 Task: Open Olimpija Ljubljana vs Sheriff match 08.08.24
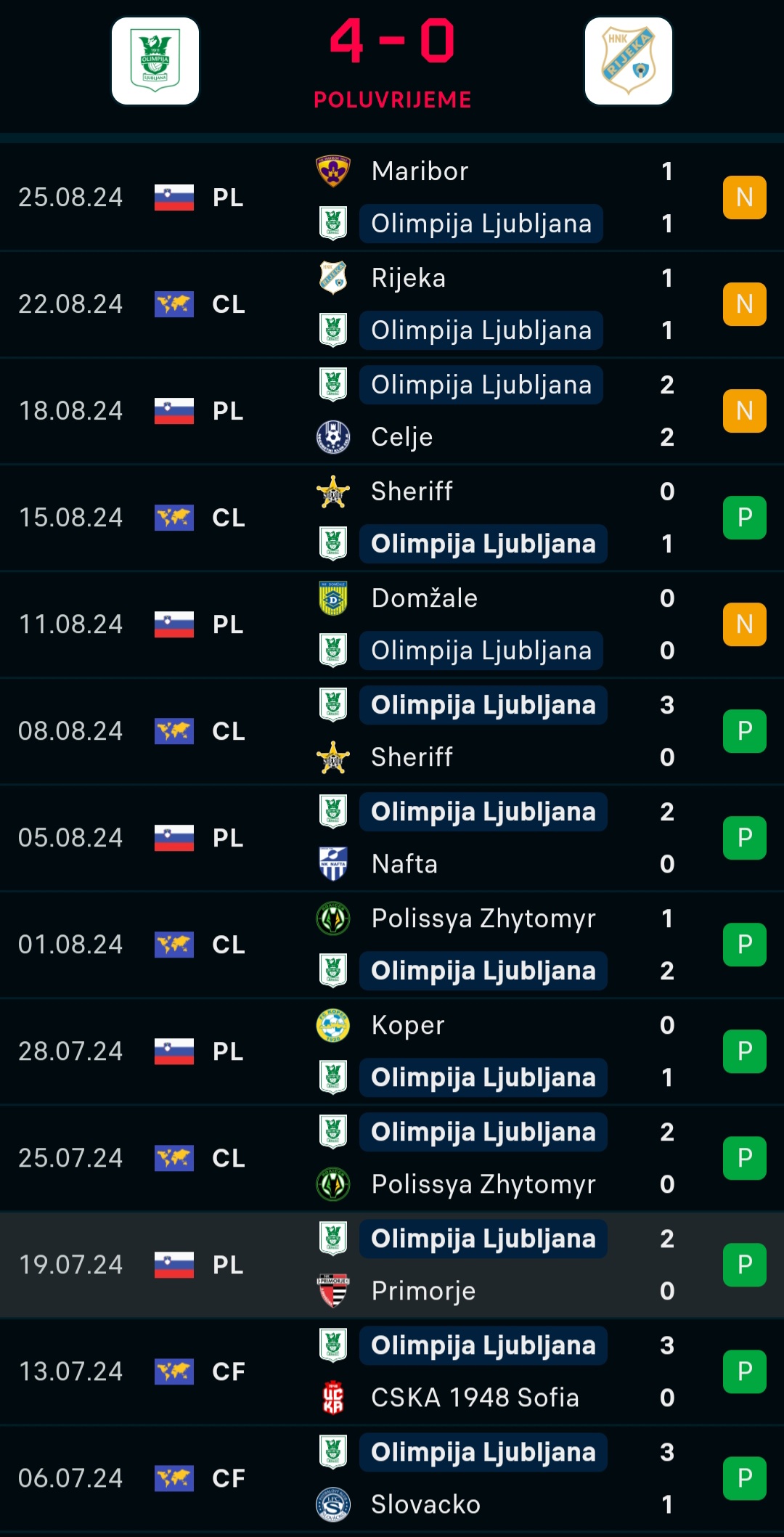tap(392, 731)
